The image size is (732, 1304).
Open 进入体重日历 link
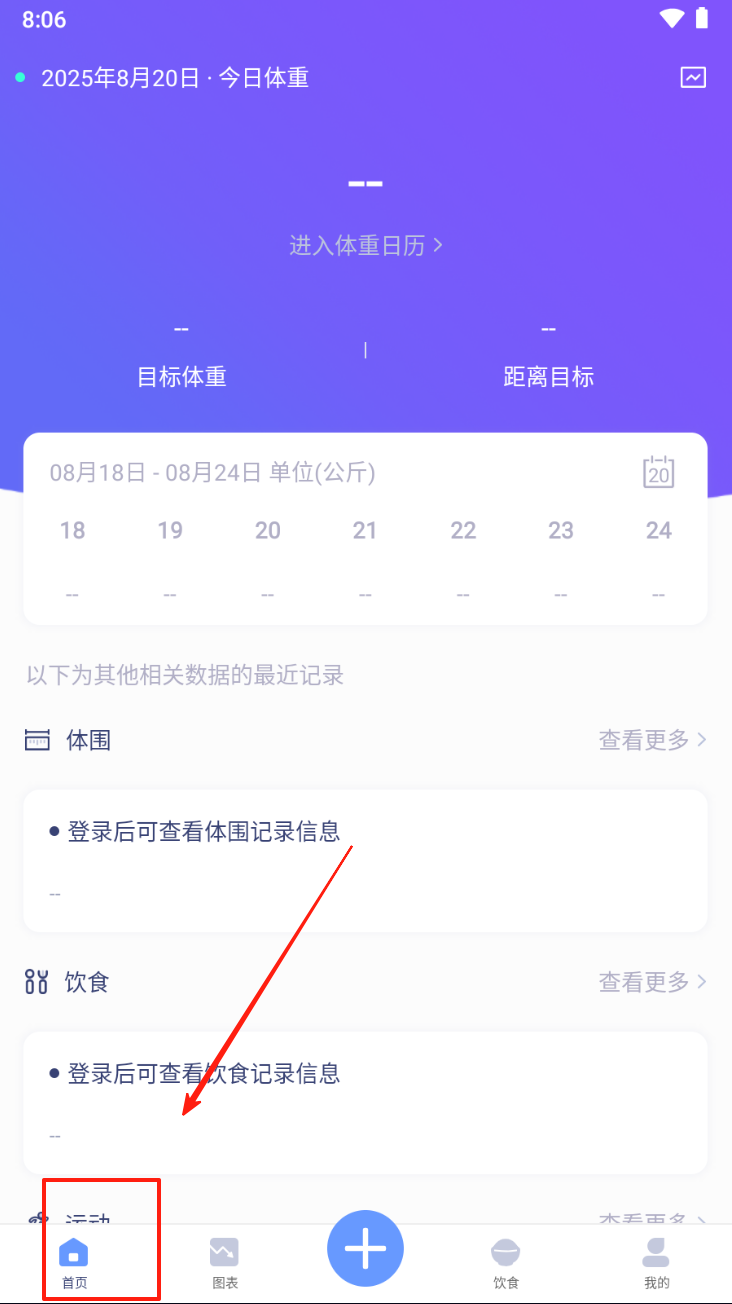pyautogui.click(x=365, y=245)
